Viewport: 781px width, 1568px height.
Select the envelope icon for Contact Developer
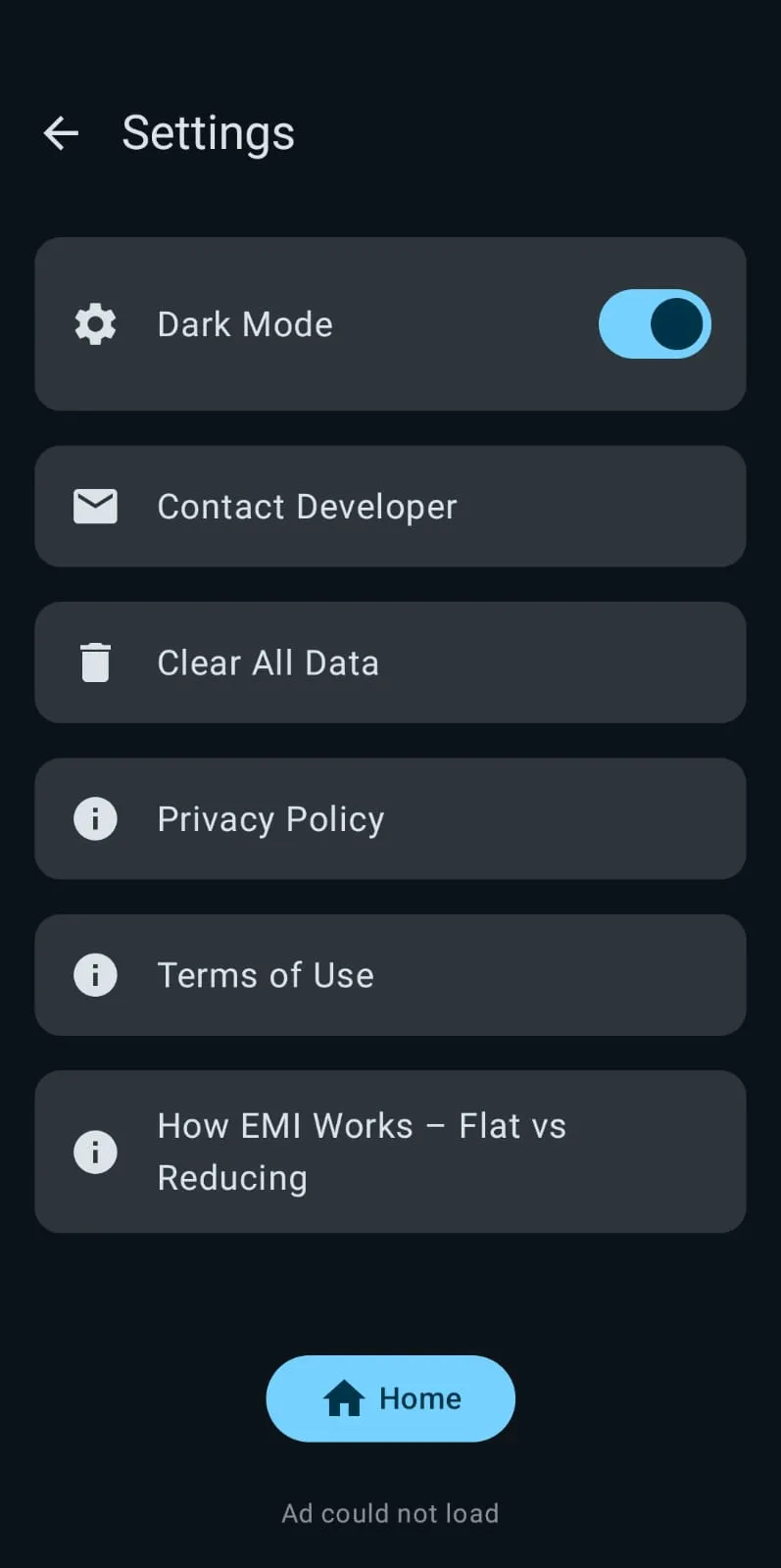pos(94,506)
